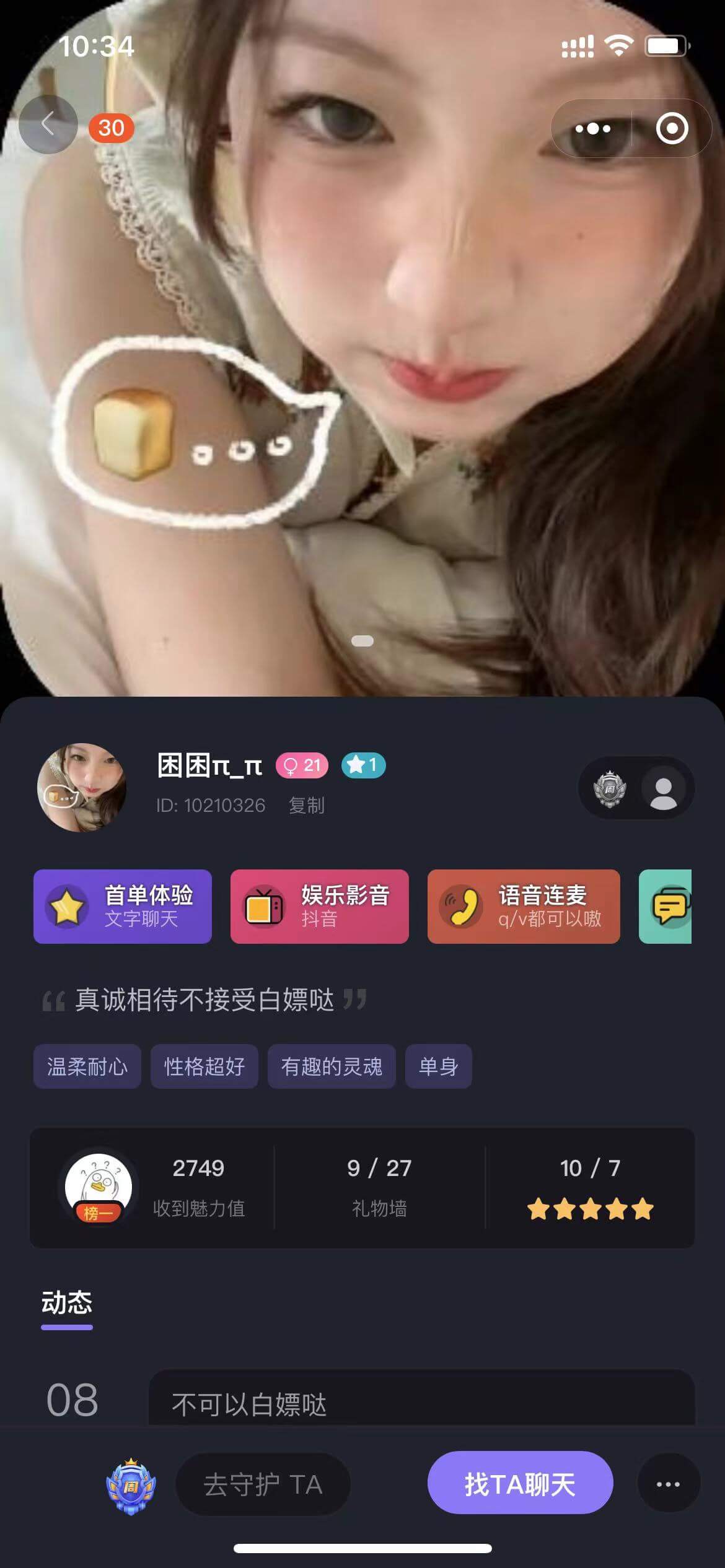Tap 复制 to copy the user ID
This screenshot has width=725, height=1568.
(x=306, y=805)
